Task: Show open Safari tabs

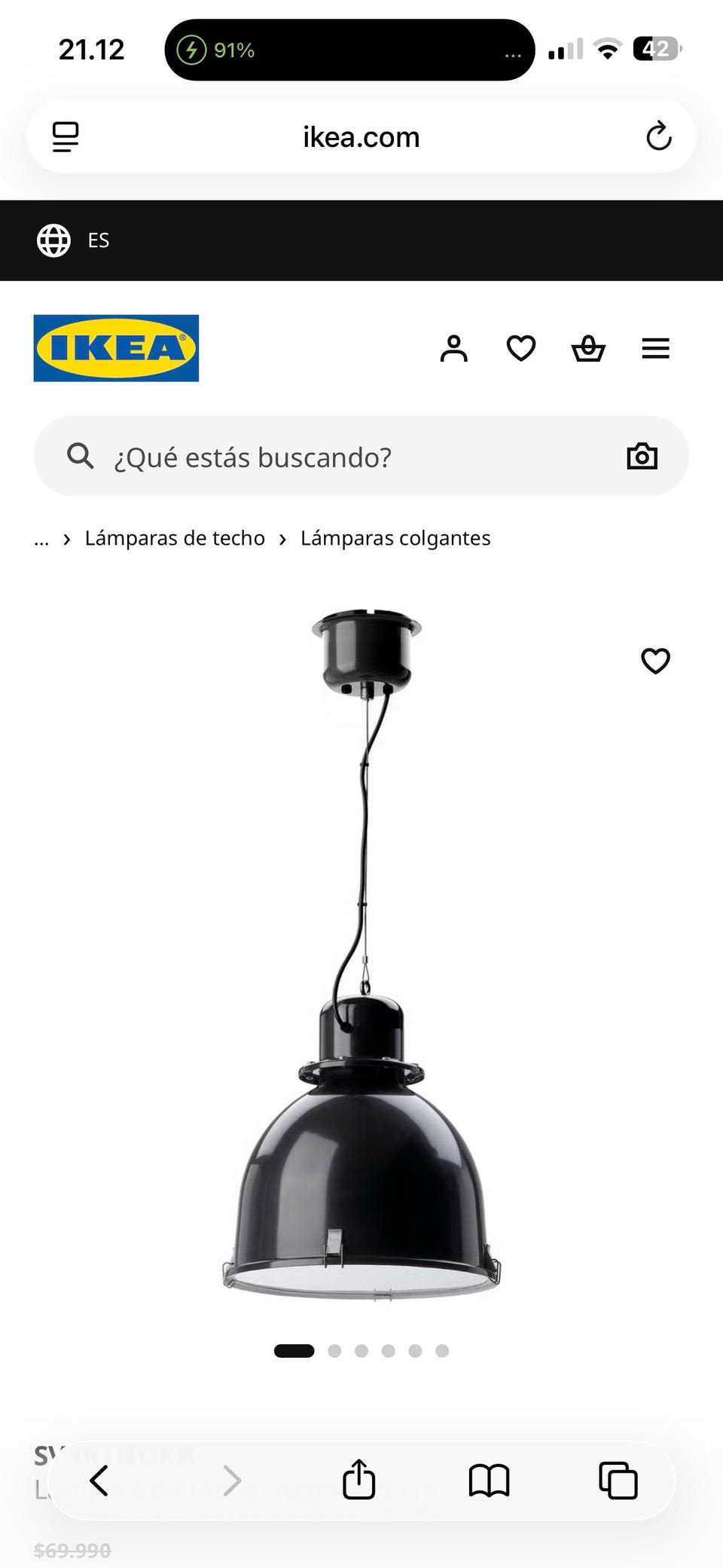Action: click(x=618, y=1481)
